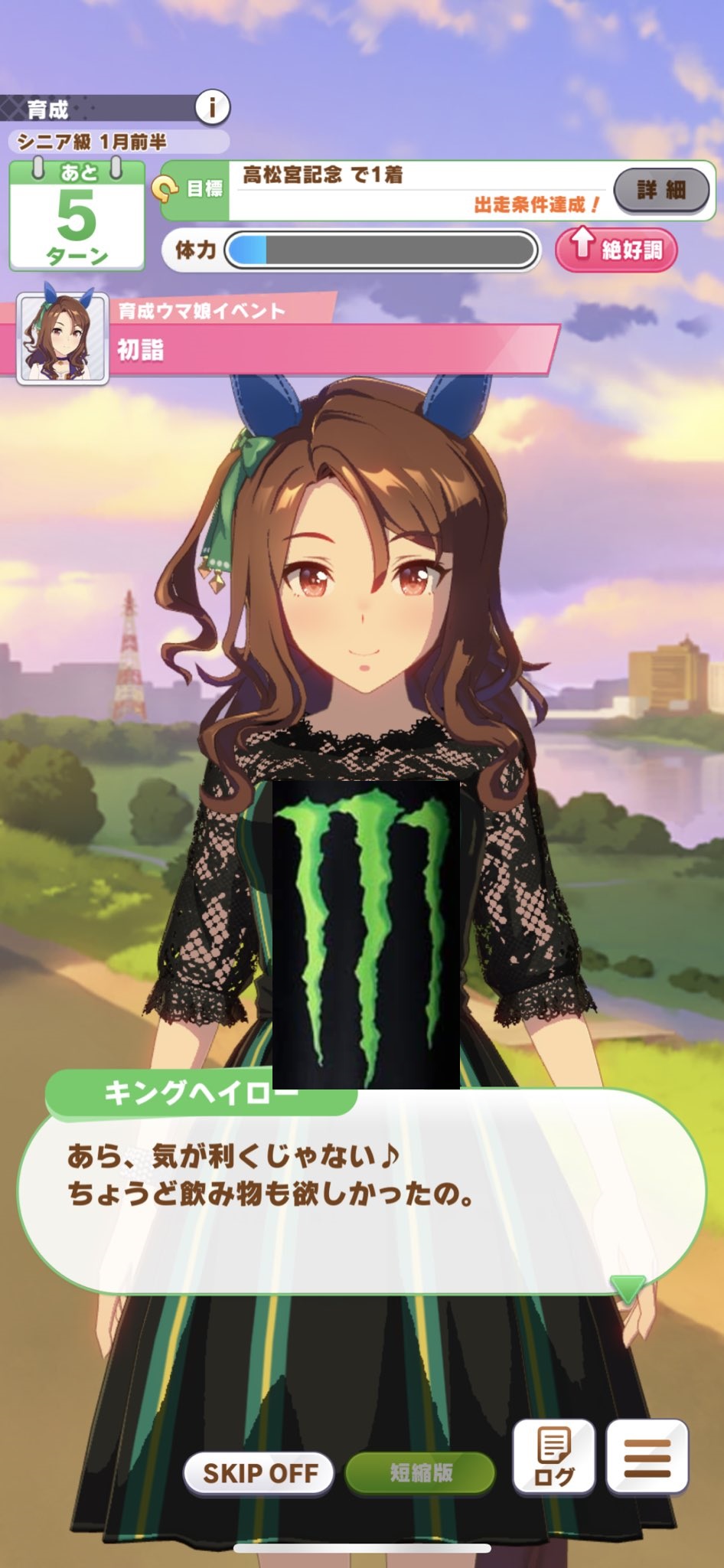Switch to the 短縮版 shortened mode
Image resolution: width=724 pixels, height=1568 pixels.
[x=420, y=1472]
